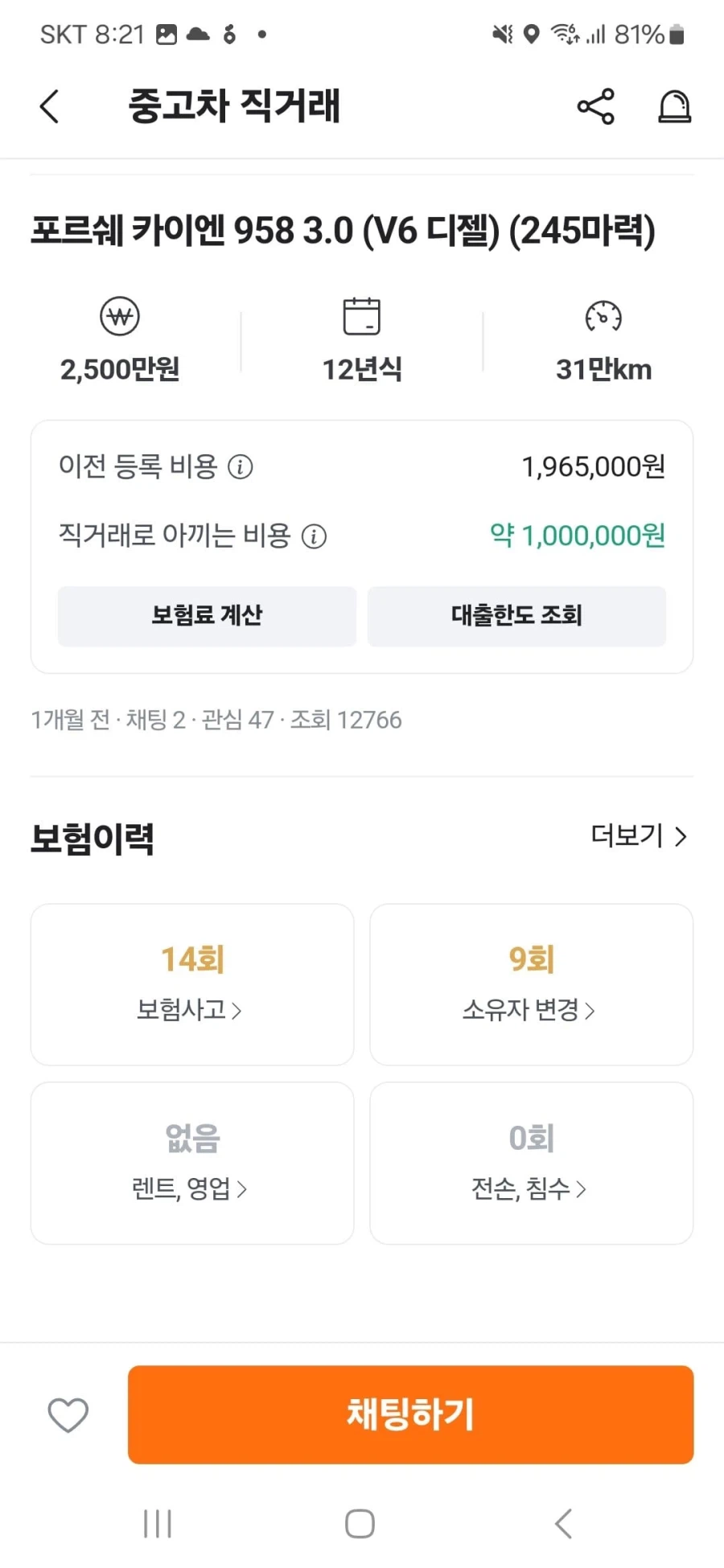The width and height of the screenshot is (724, 1568).
Task: Tap the calendar icon above 12년식
Action: [360, 317]
